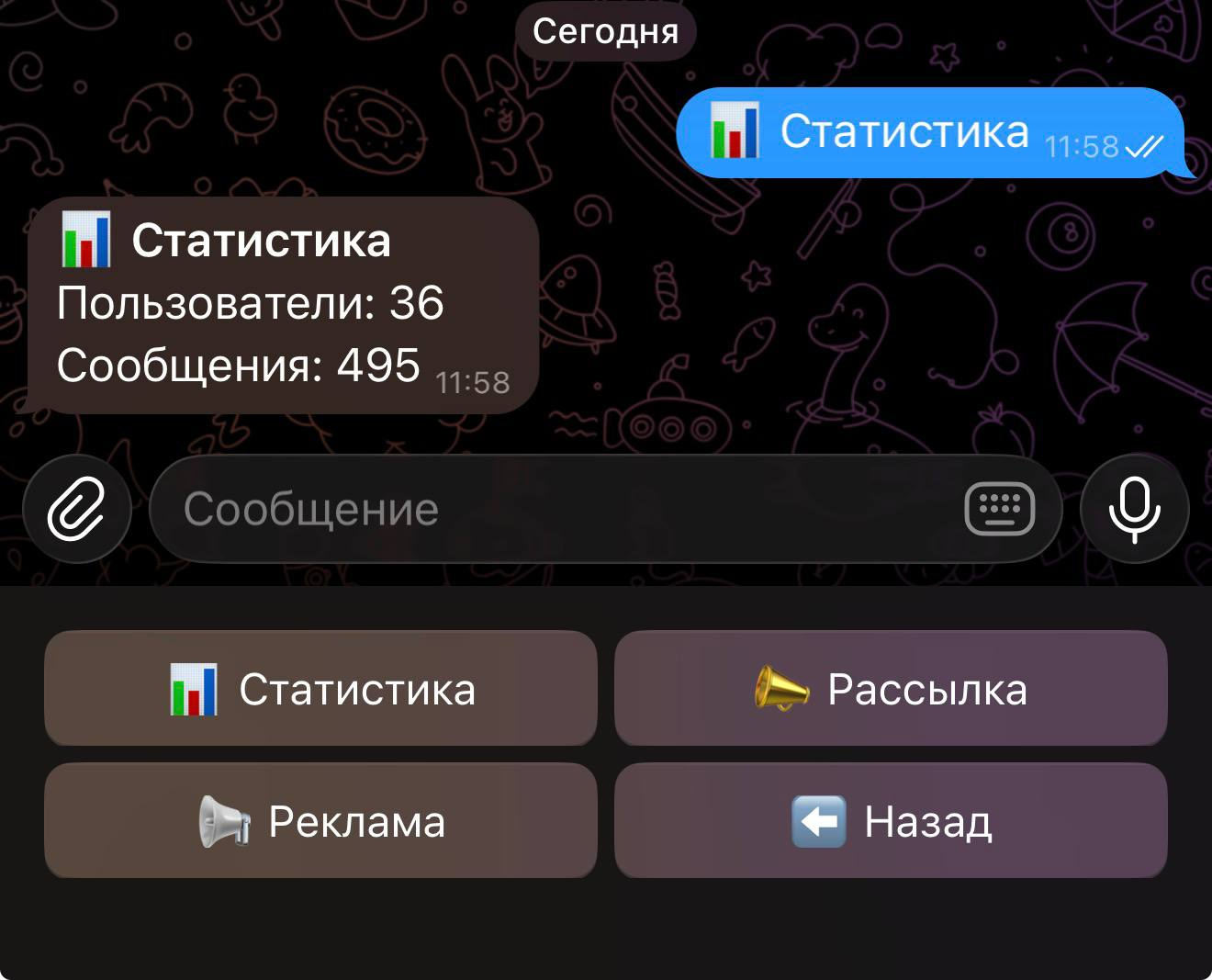Choose the Рассылка button
The height and width of the screenshot is (980, 1212).
click(x=891, y=689)
